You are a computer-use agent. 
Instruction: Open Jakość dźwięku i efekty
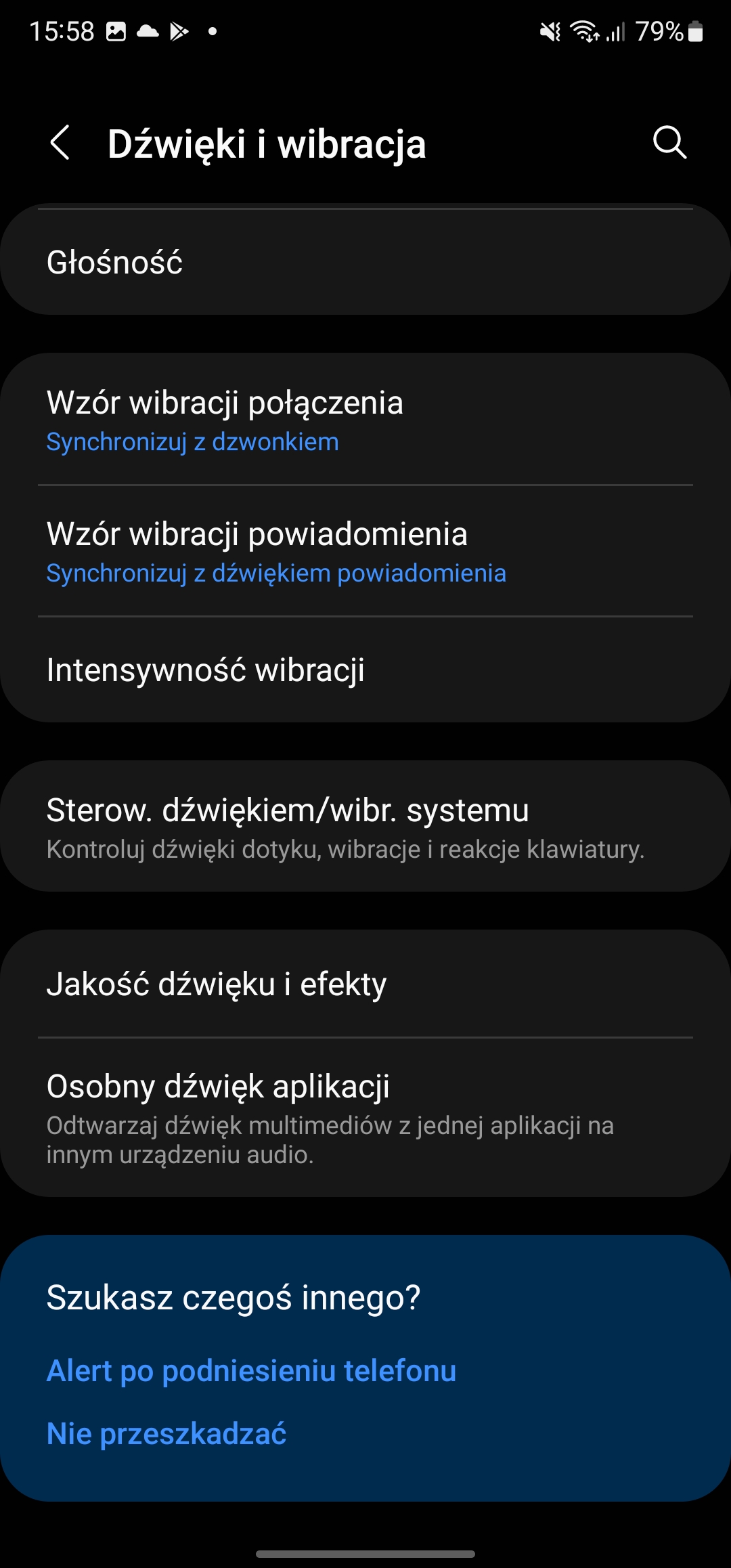(x=365, y=984)
